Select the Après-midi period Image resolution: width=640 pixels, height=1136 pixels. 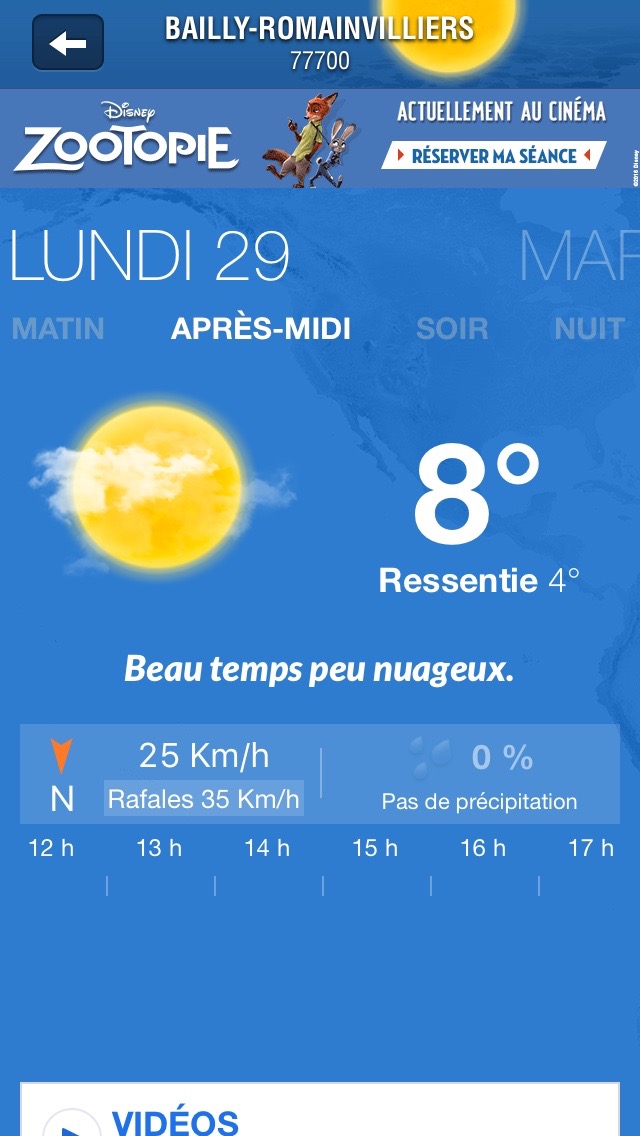[261, 328]
